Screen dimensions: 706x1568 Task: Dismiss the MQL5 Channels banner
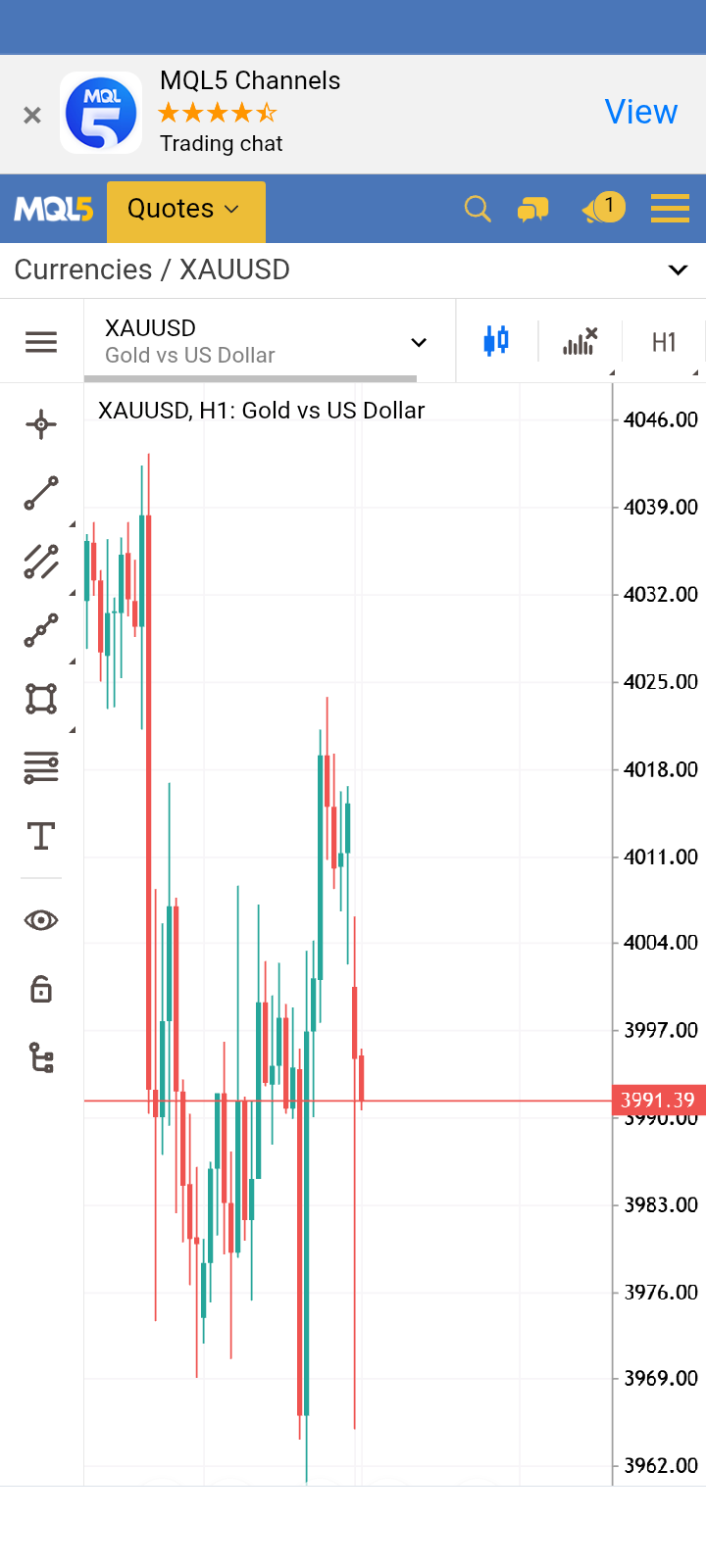[32, 116]
